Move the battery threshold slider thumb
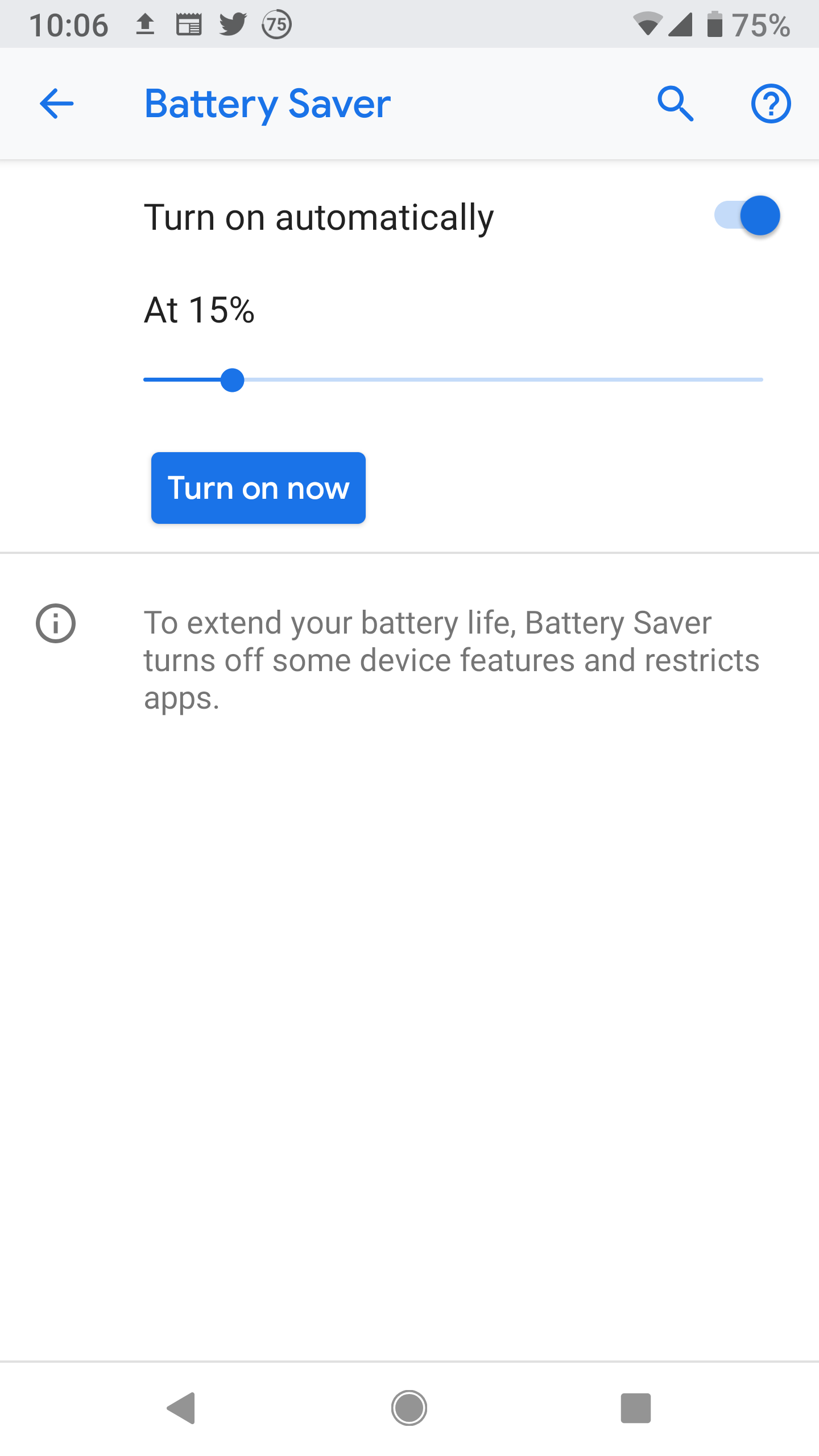The width and height of the screenshot is (819, 1456). pos(233,379)
